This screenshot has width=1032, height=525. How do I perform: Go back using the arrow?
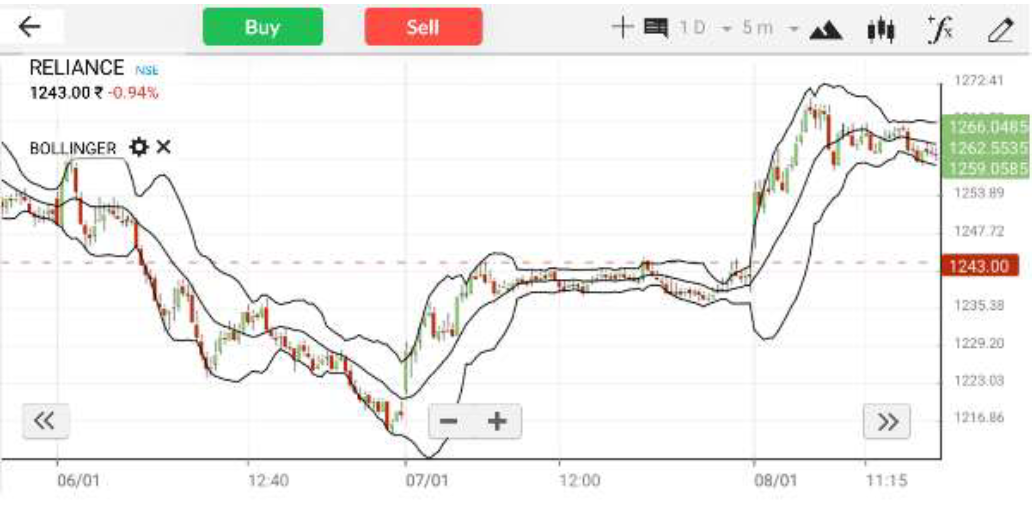(x=31, y=27)
